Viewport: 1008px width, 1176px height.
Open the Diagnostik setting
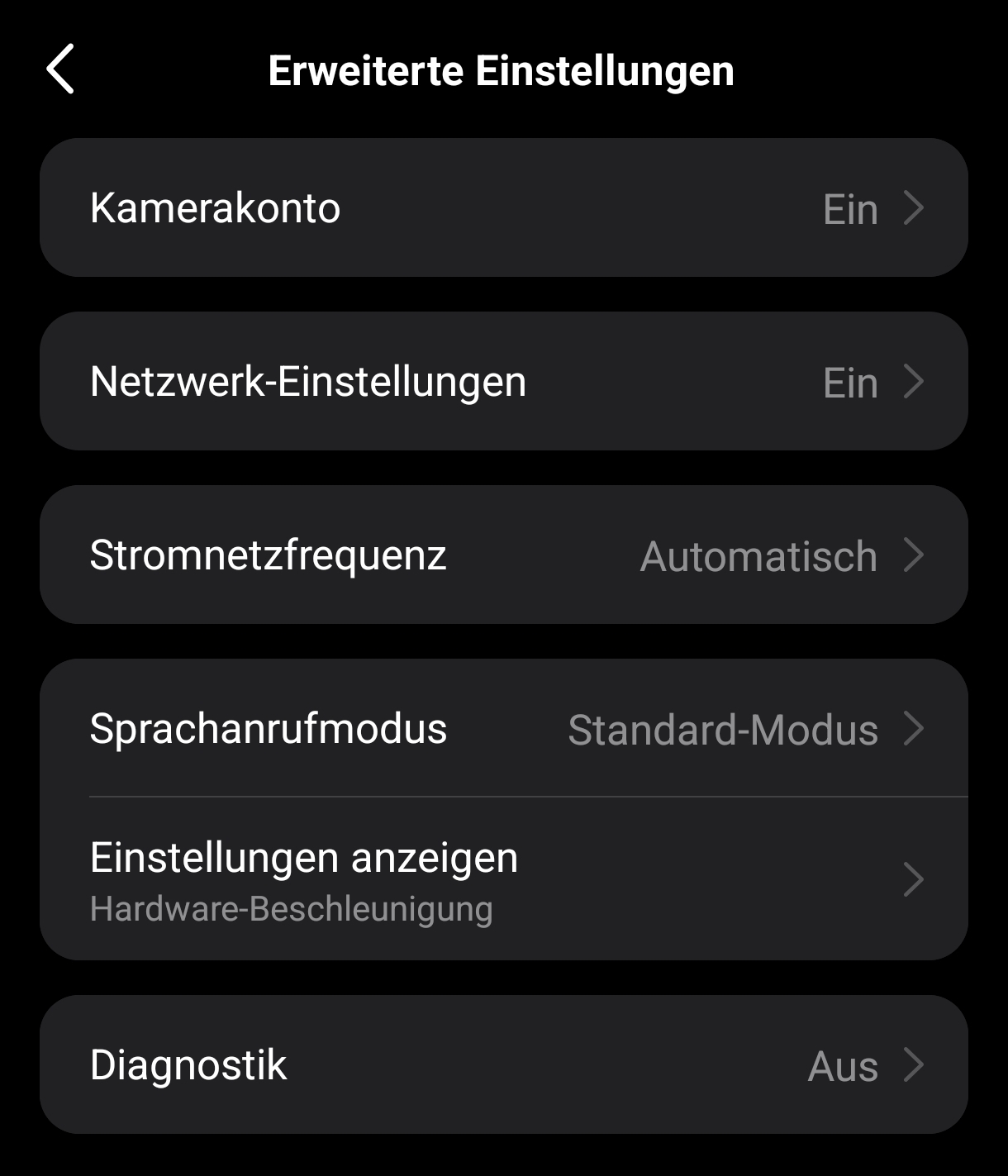point(503,1064)
